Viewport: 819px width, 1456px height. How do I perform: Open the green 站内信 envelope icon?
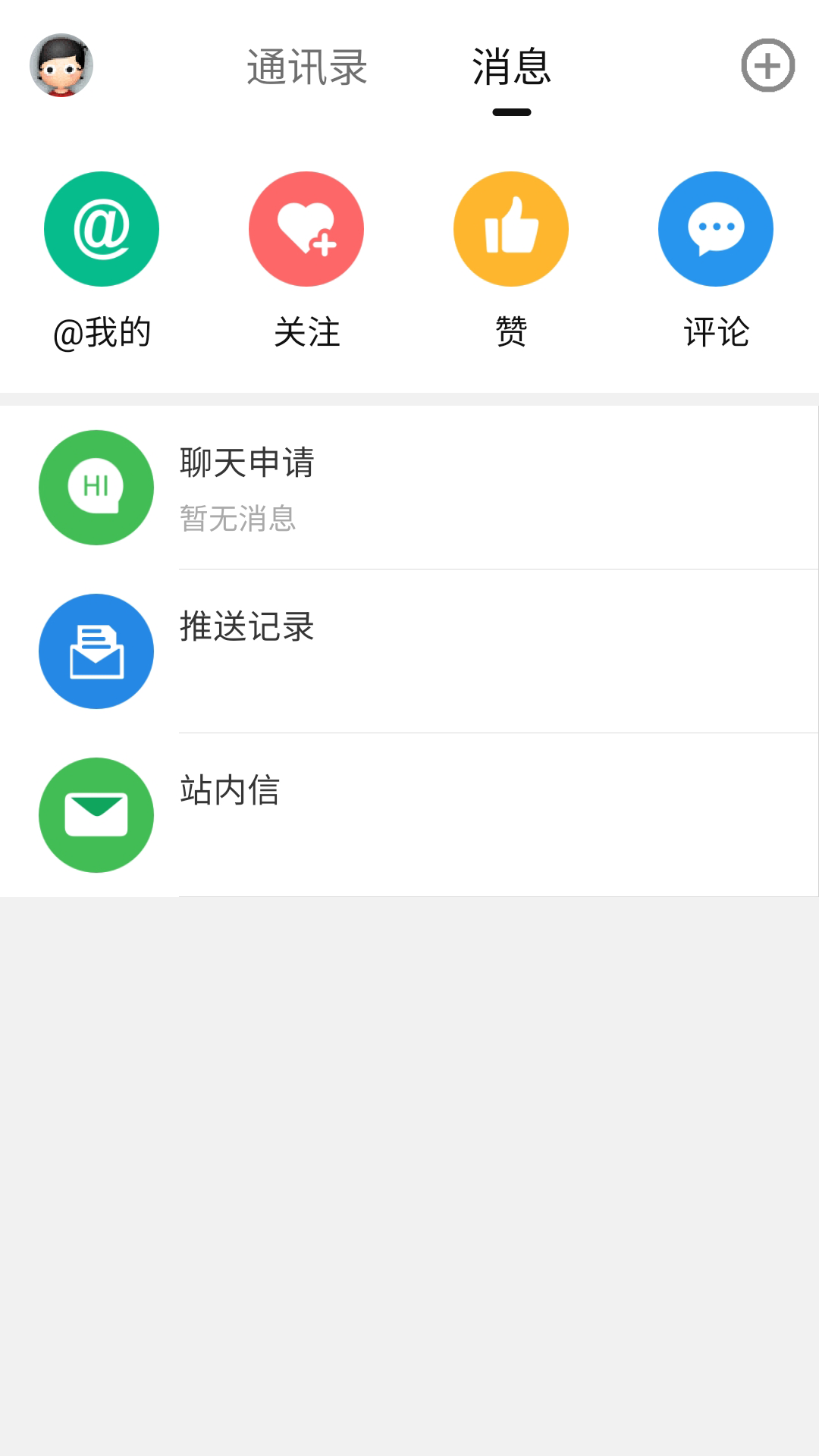pyautogui.click(x=96, y=814)
